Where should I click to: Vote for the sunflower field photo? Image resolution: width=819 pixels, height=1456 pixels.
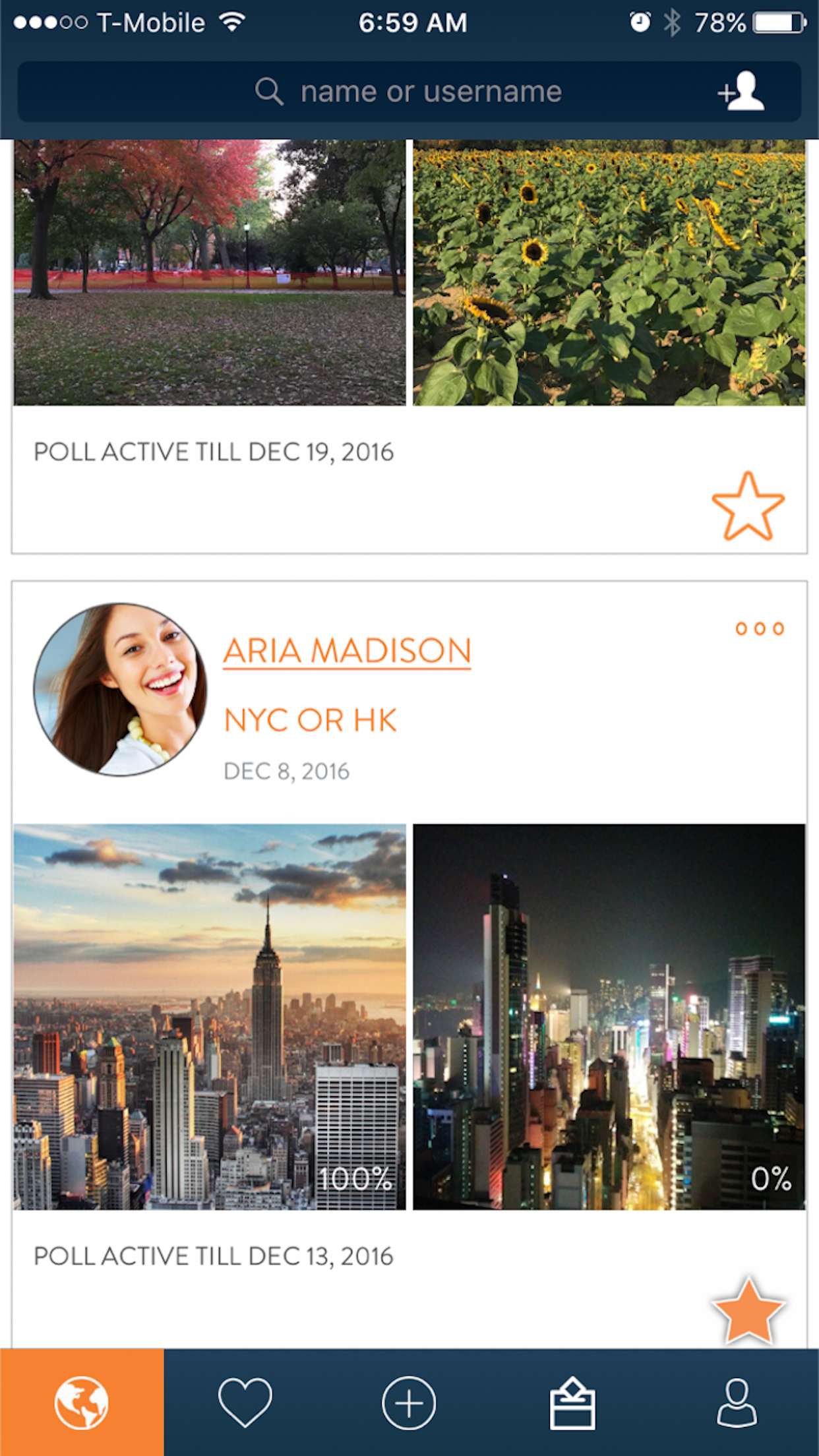(609, 272)
